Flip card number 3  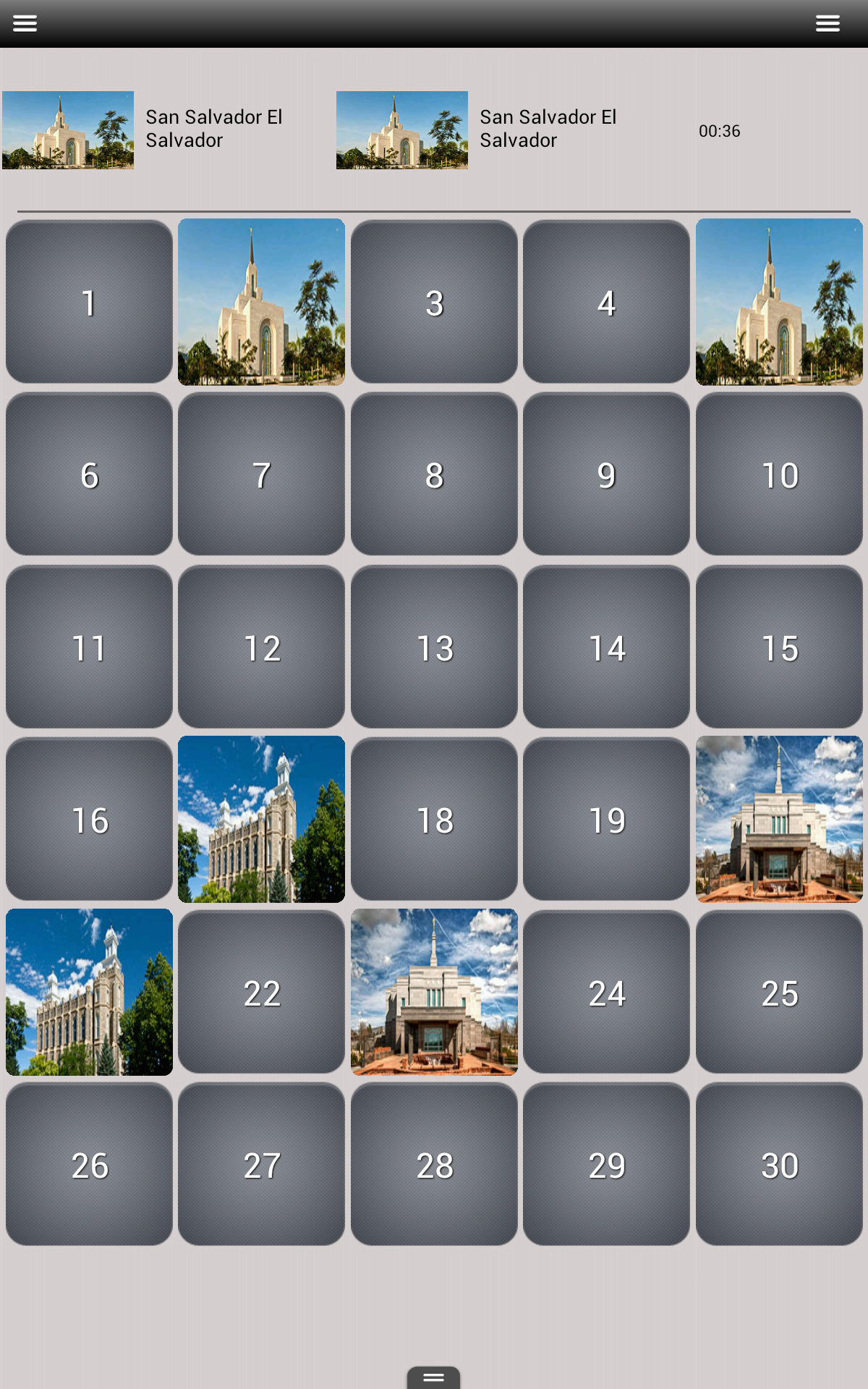(433, 302)
